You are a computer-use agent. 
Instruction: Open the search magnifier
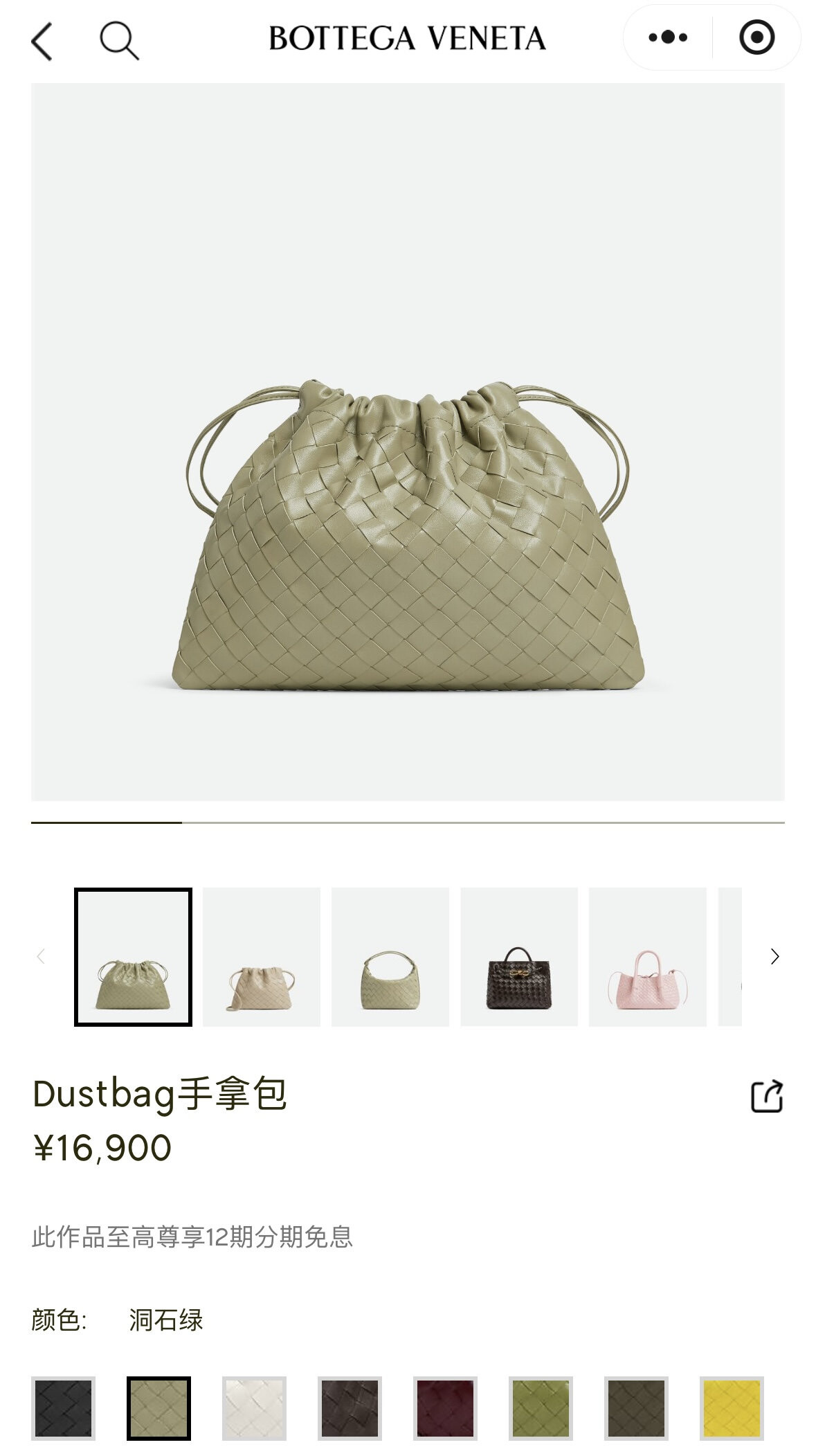pos(119,40)
